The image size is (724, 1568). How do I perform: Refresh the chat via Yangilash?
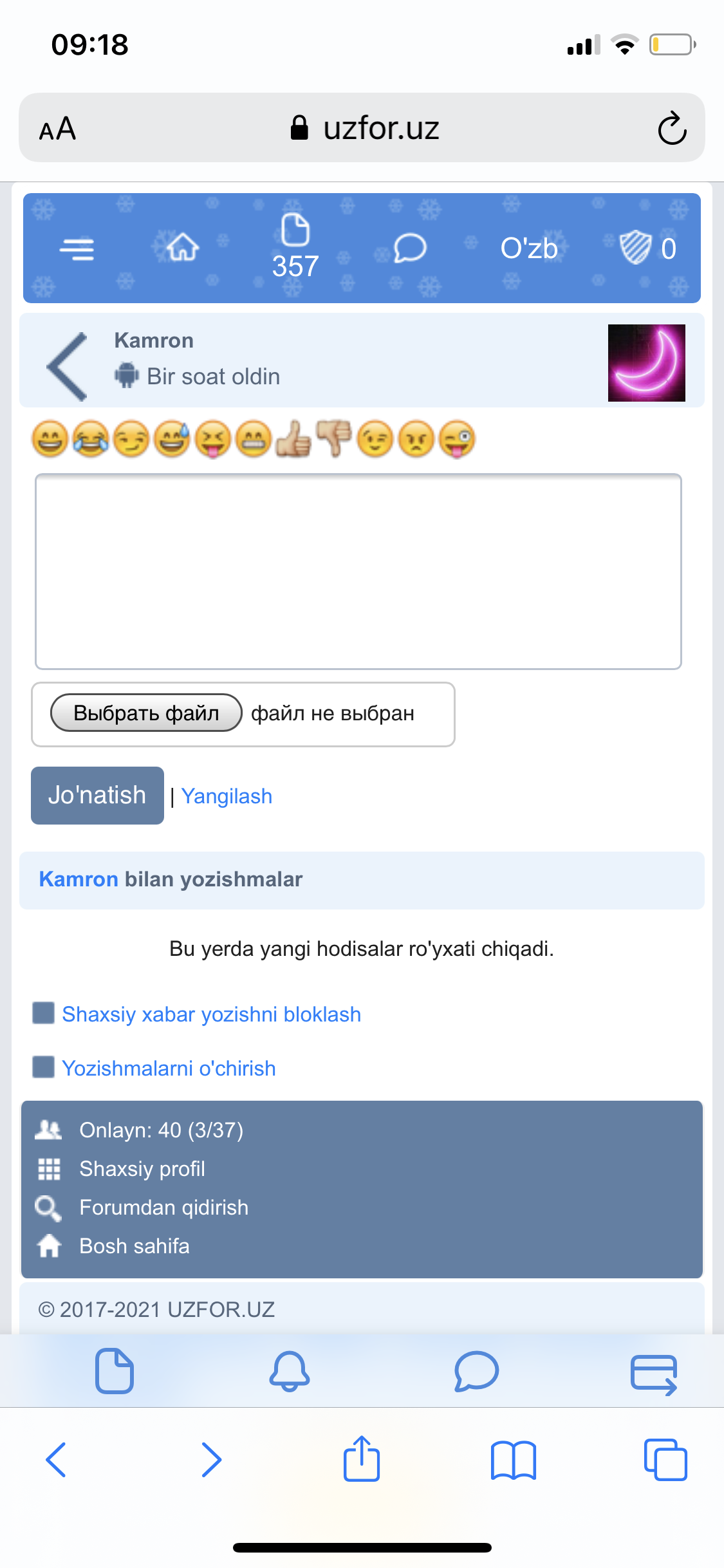227,796
